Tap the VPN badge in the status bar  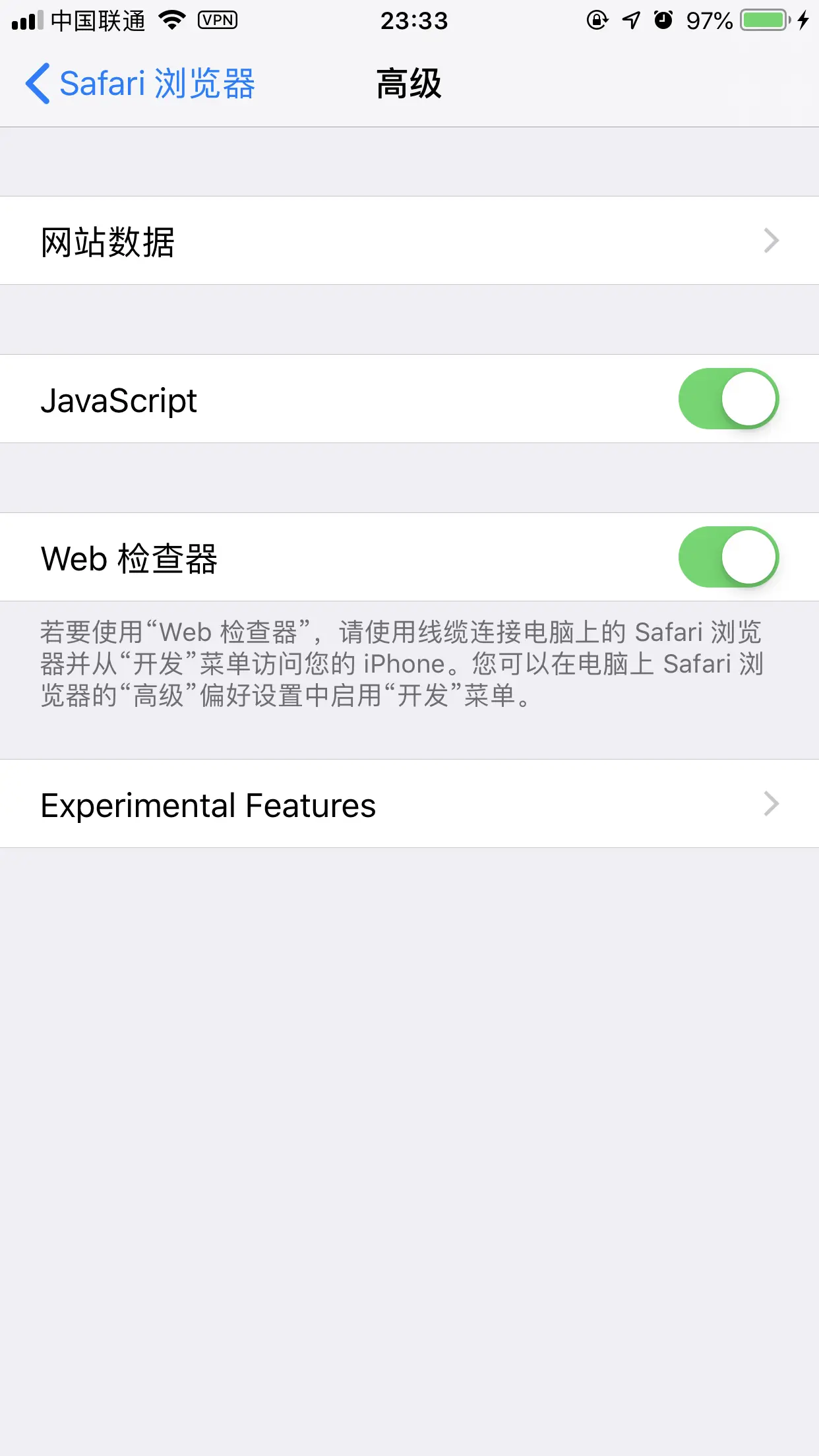click(x=218, y=20)
